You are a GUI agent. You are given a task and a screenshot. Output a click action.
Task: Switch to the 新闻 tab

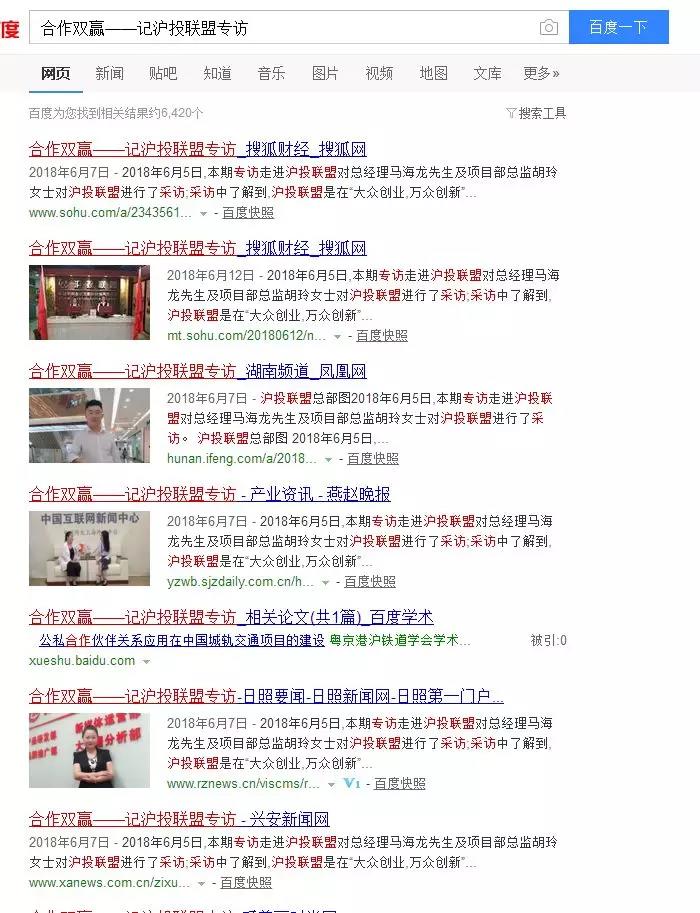pos(110,73)
